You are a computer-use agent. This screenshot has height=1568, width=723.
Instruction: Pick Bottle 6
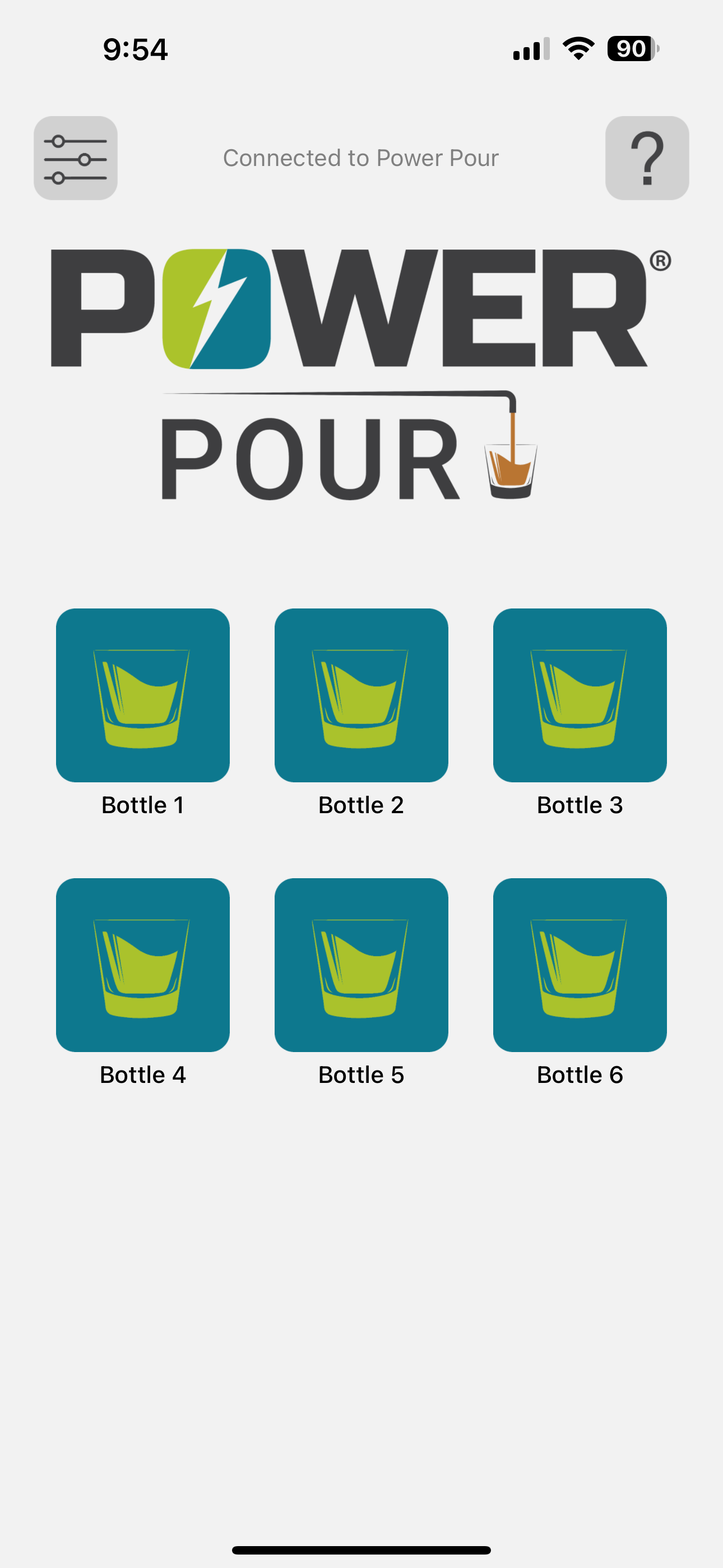coord(580,965)
